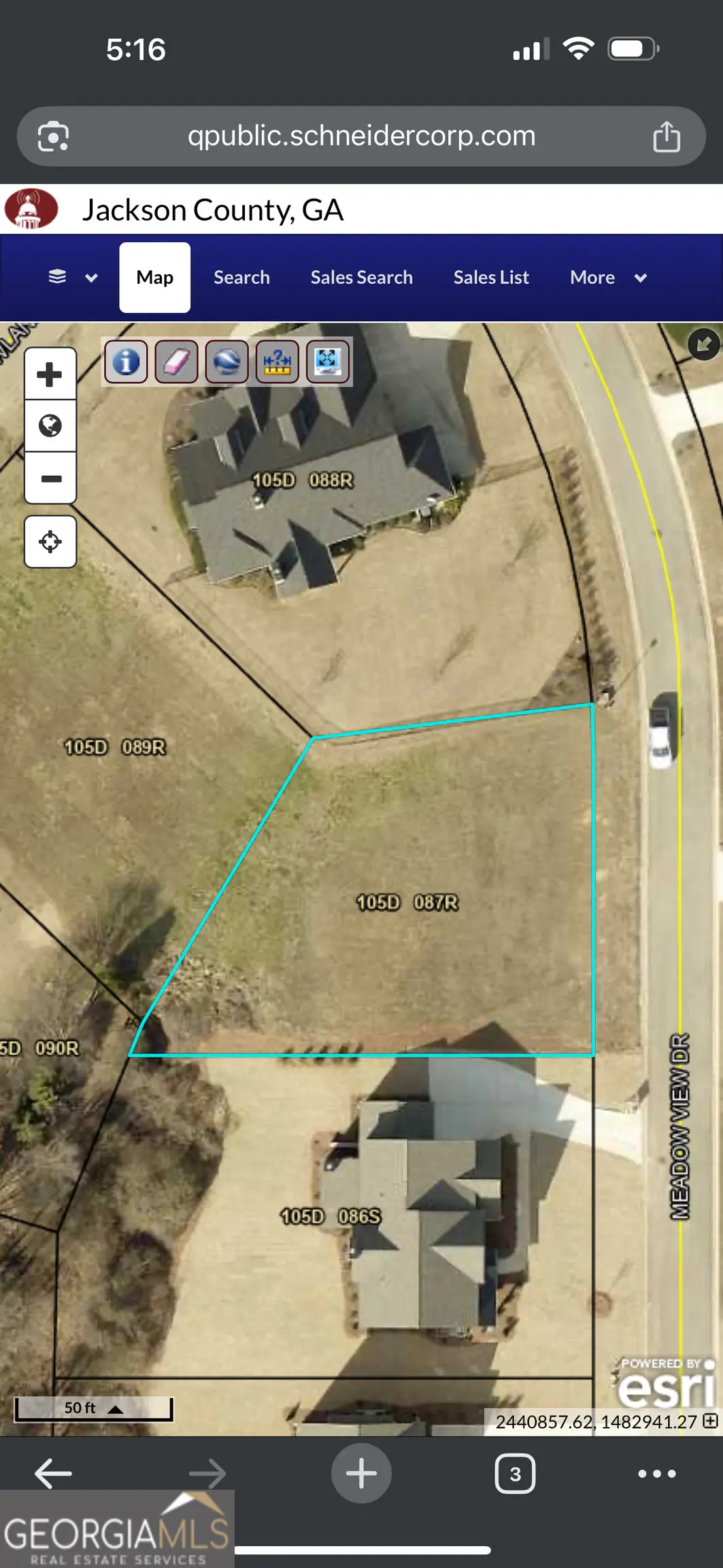Viewport: 723px width, 1568px height.
Task: Click the zoom in plus control
Action: pos(50,373)
